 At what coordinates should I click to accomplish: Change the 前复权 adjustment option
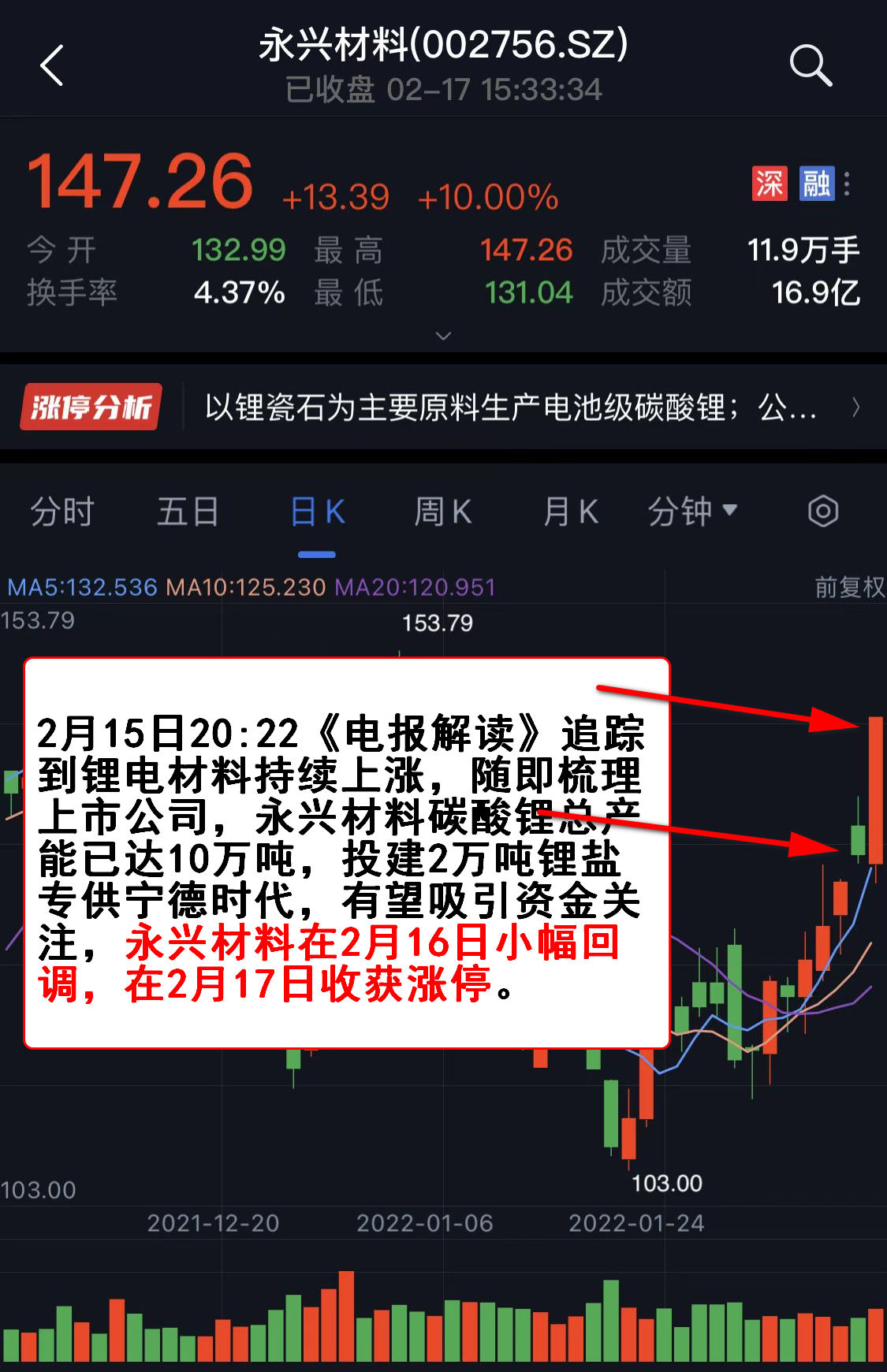pyautogui.click(x=849, y=587)
